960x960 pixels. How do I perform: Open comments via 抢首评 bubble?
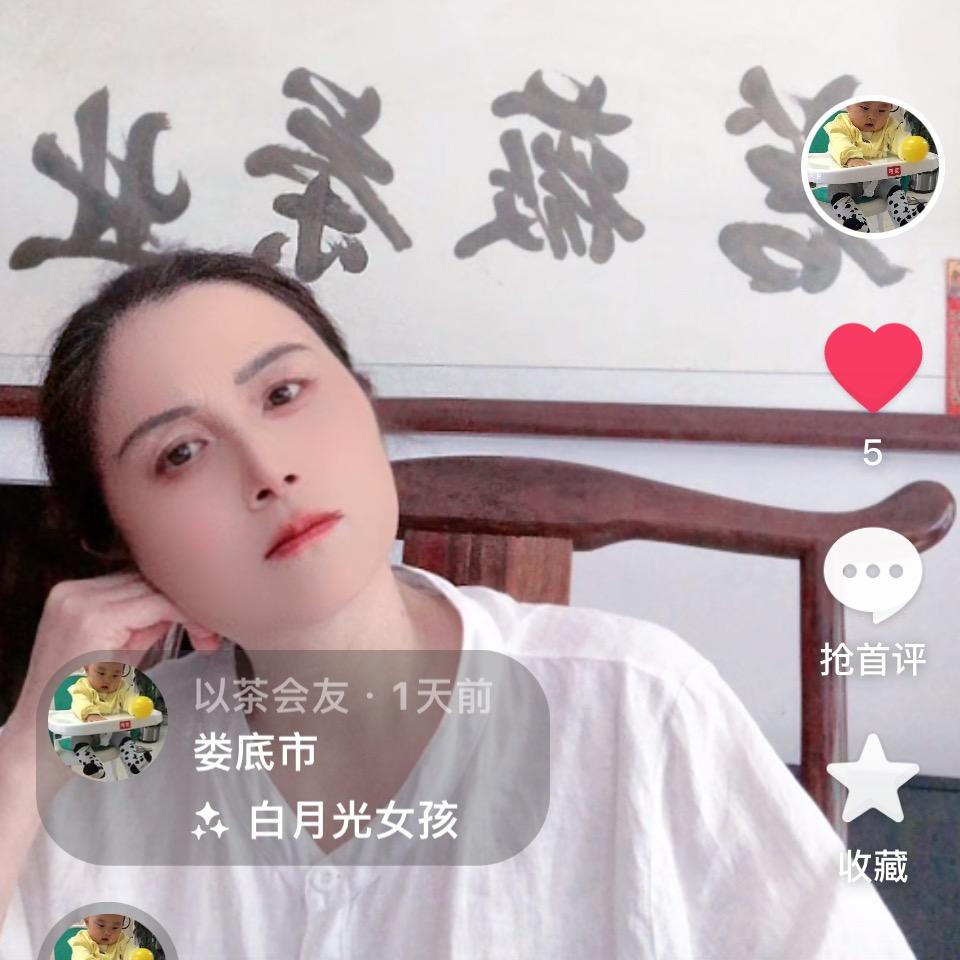point(872,575)
